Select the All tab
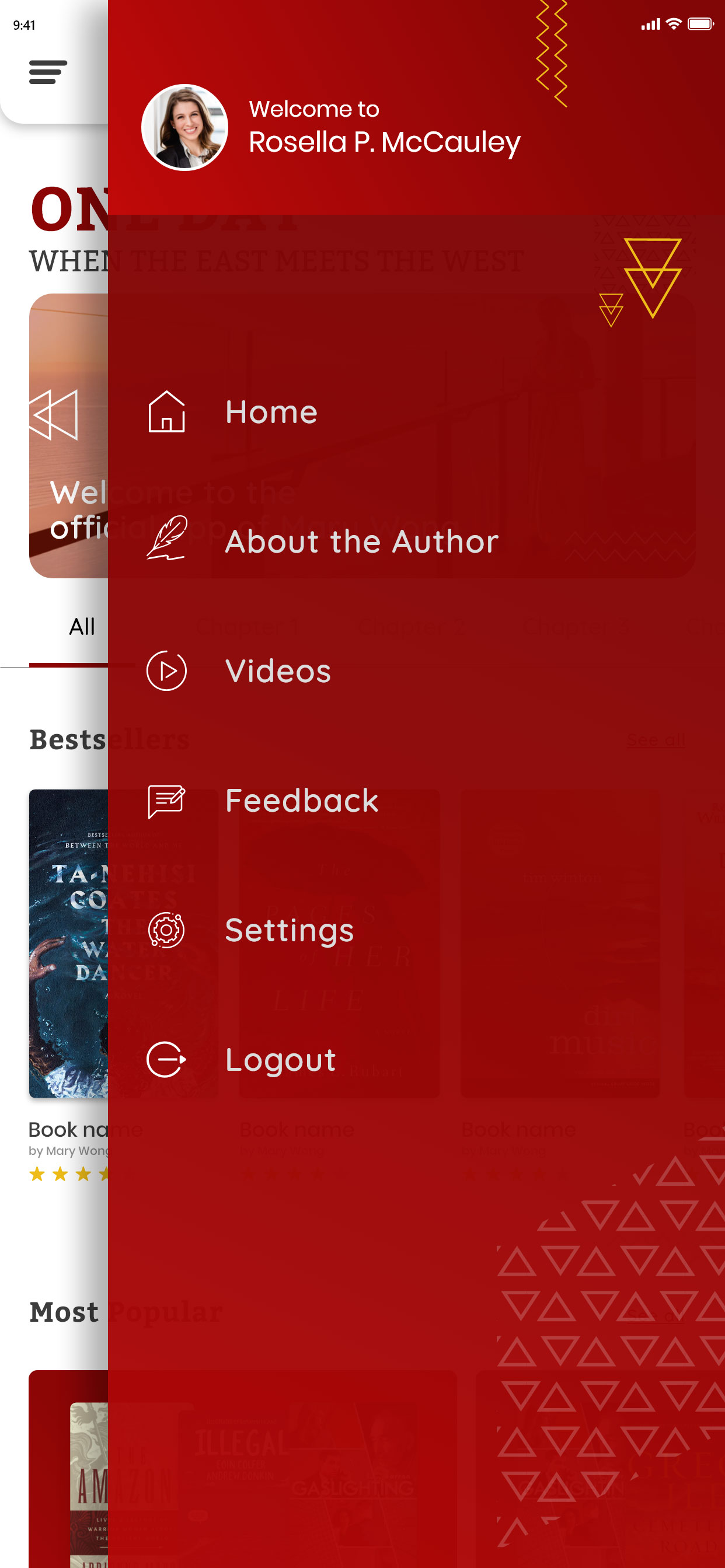The height and width of the screenshot is (1568, 725). pyautogui.click(x=82, y=626)
